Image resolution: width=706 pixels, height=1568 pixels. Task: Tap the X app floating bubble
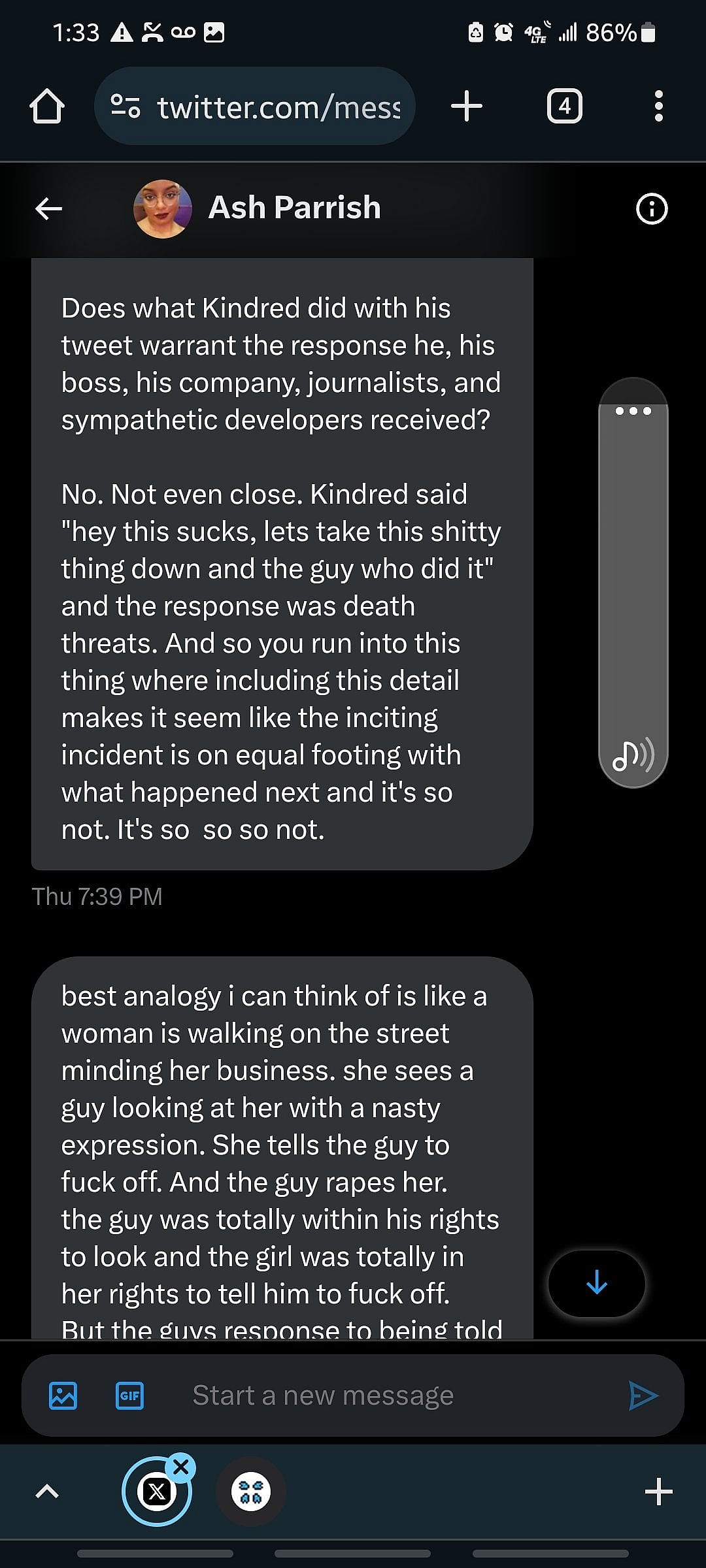click(157, 1493)
